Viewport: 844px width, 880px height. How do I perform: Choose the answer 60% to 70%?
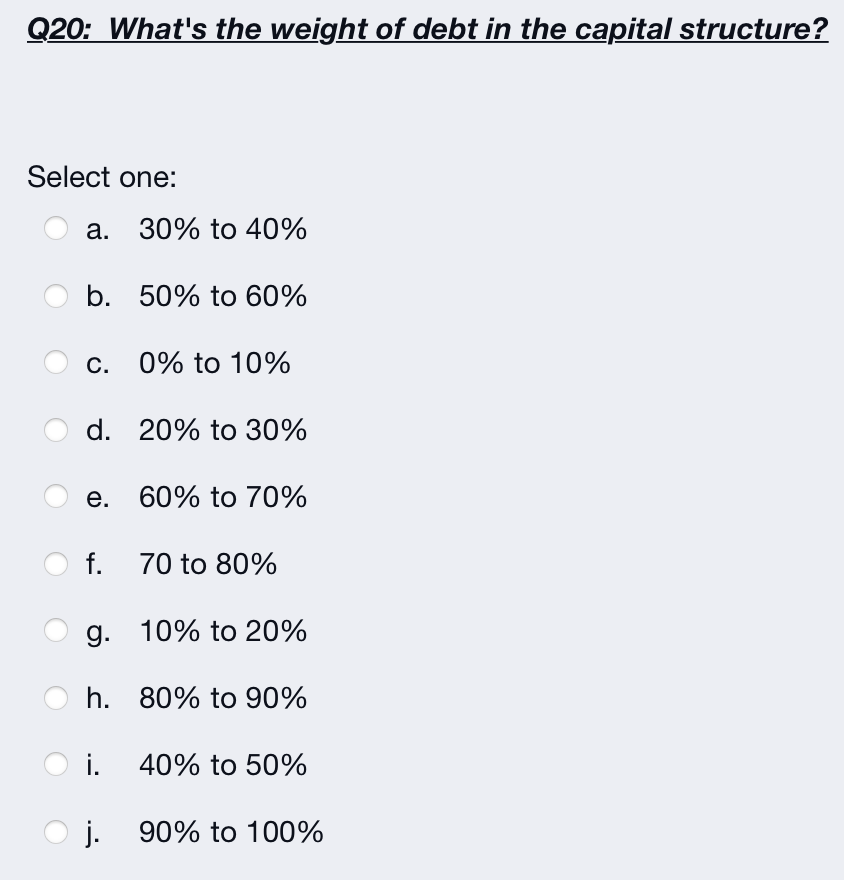pyautogui.click(x=222, y=497)
